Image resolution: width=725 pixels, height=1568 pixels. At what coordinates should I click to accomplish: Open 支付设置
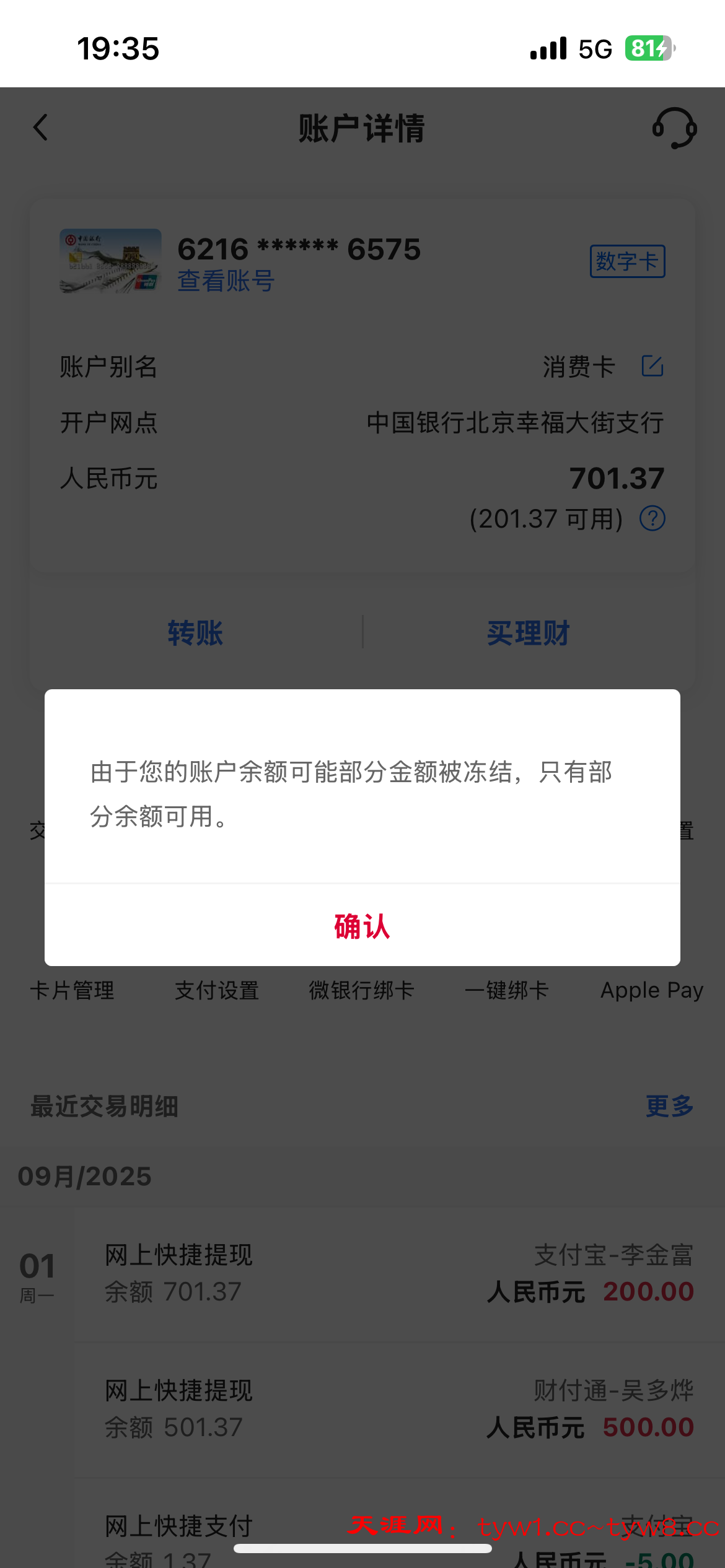click(x=217, y=990)
